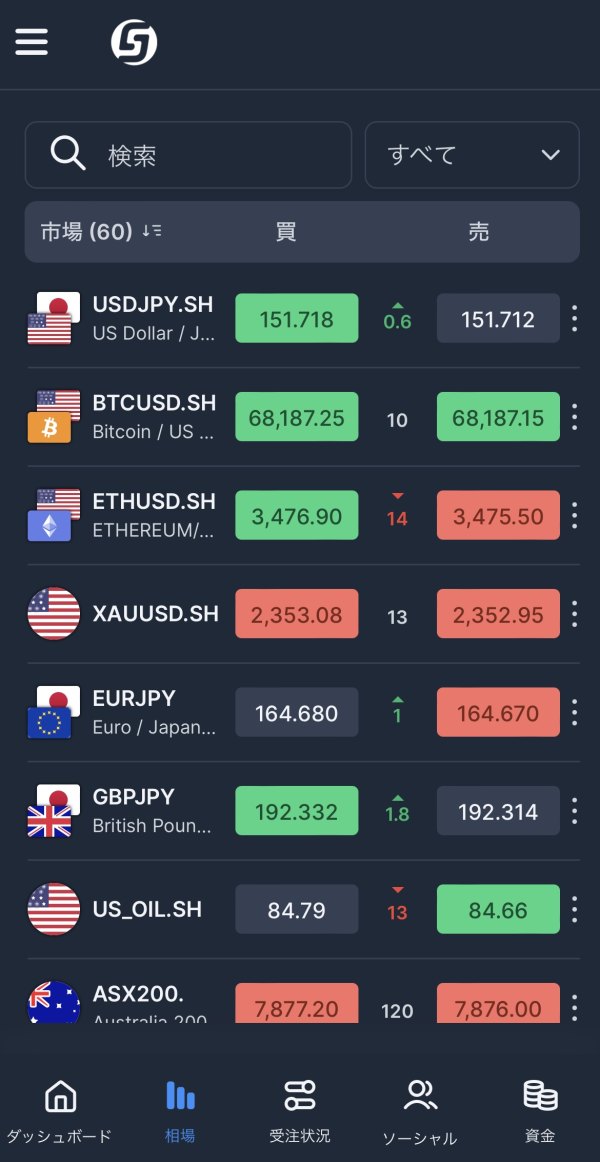
Task: Open the more options for XAUUSD.SH
Action: point(574,614)
